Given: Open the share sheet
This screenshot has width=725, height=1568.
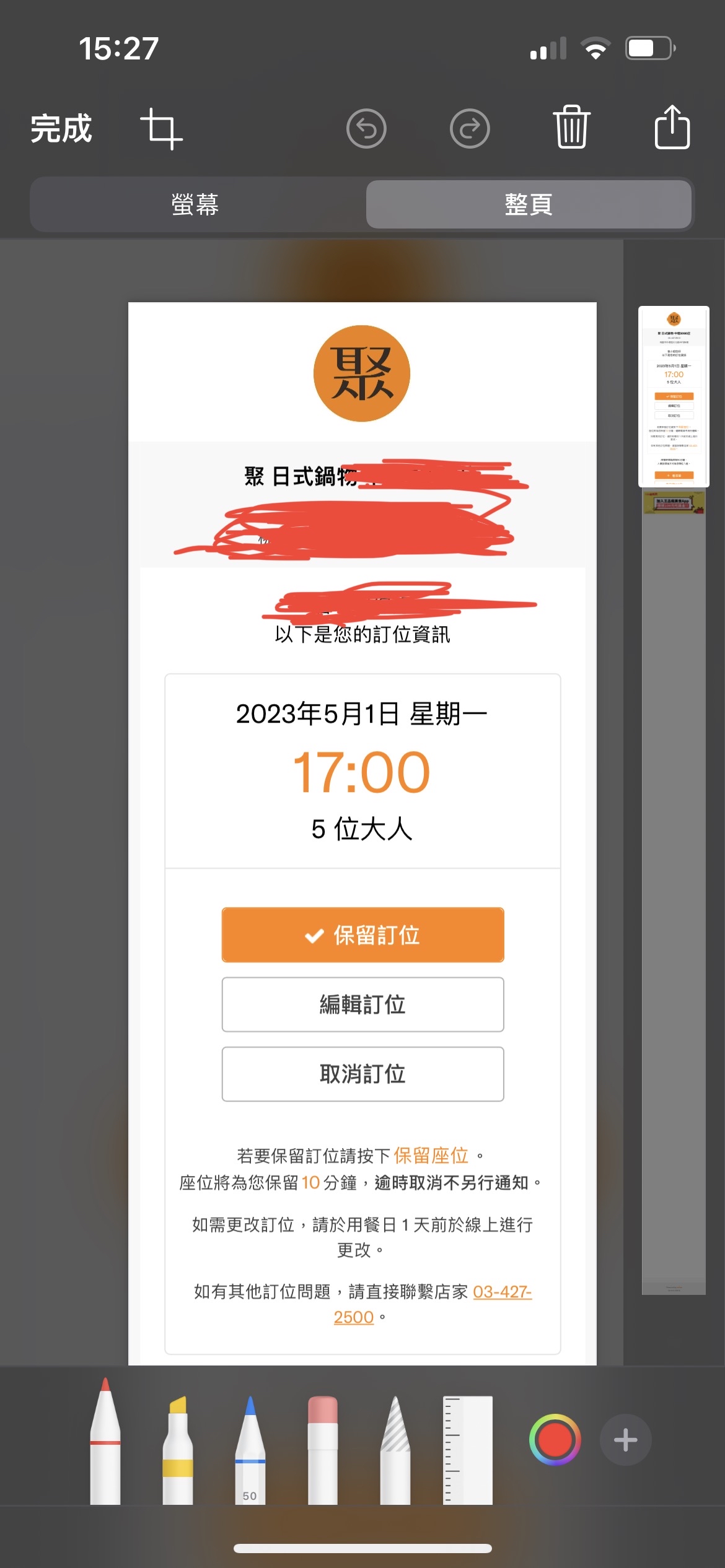Looking at the screenshot, I should click(x=672, y=128).
